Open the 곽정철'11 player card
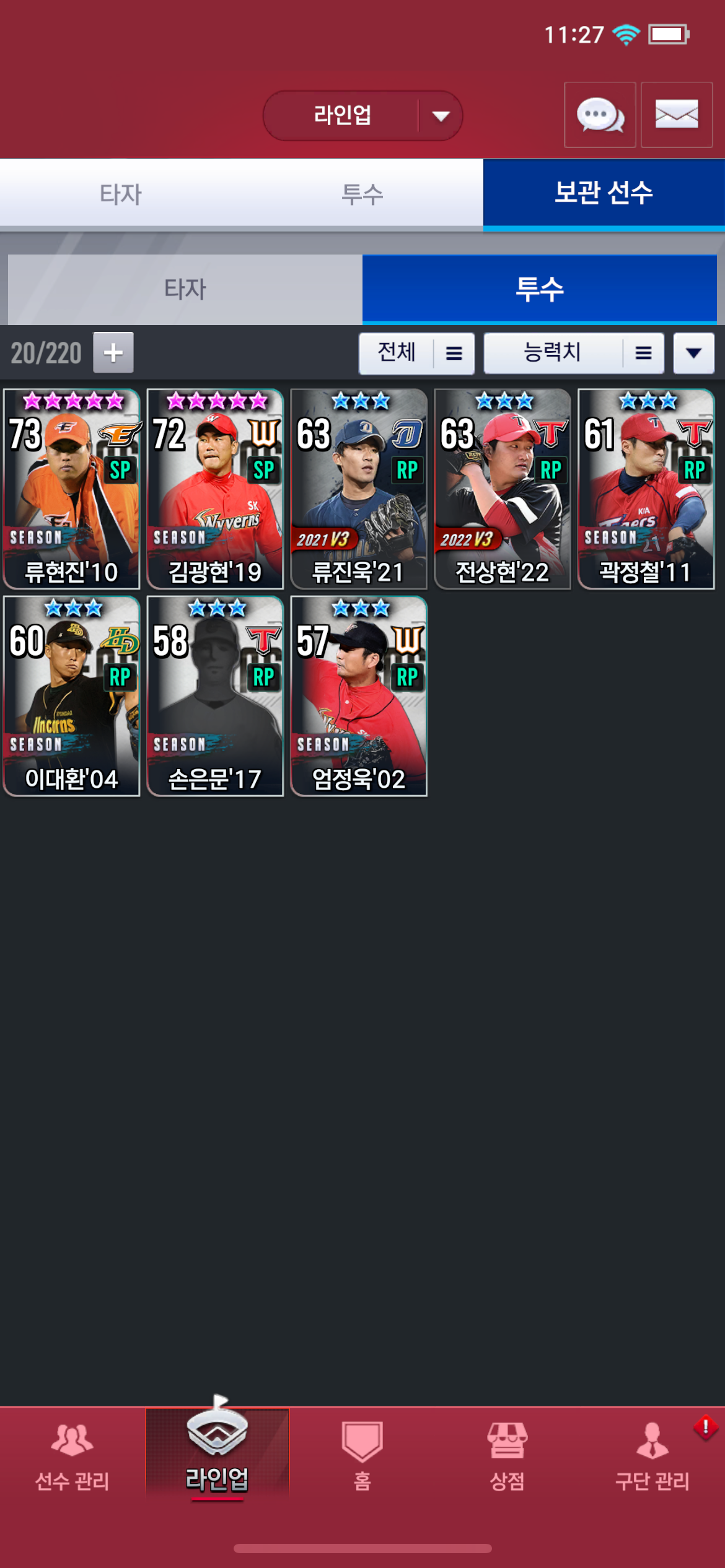This screenshot has width=725, height=1568. point(646,489)
